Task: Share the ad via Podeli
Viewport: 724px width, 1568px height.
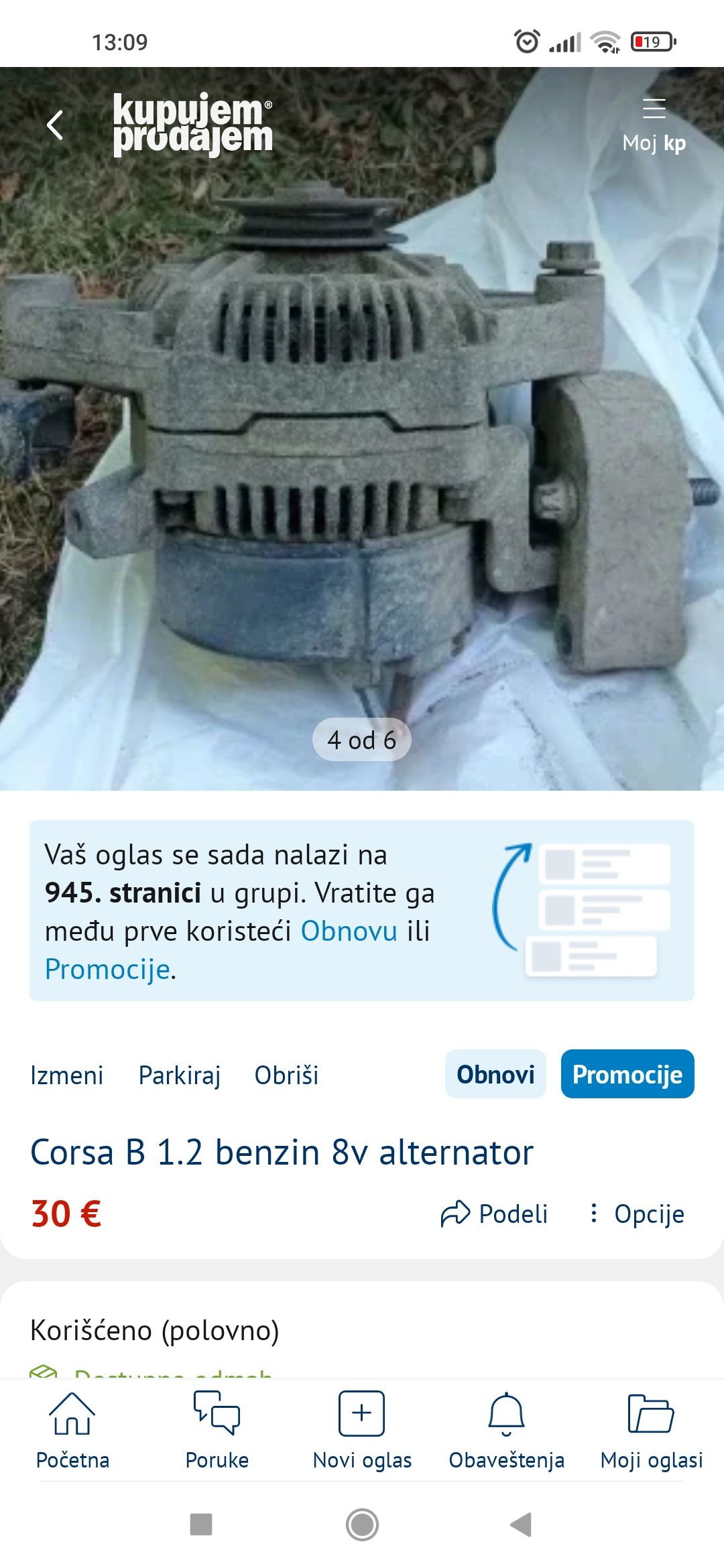Action: pos(495,1214)
